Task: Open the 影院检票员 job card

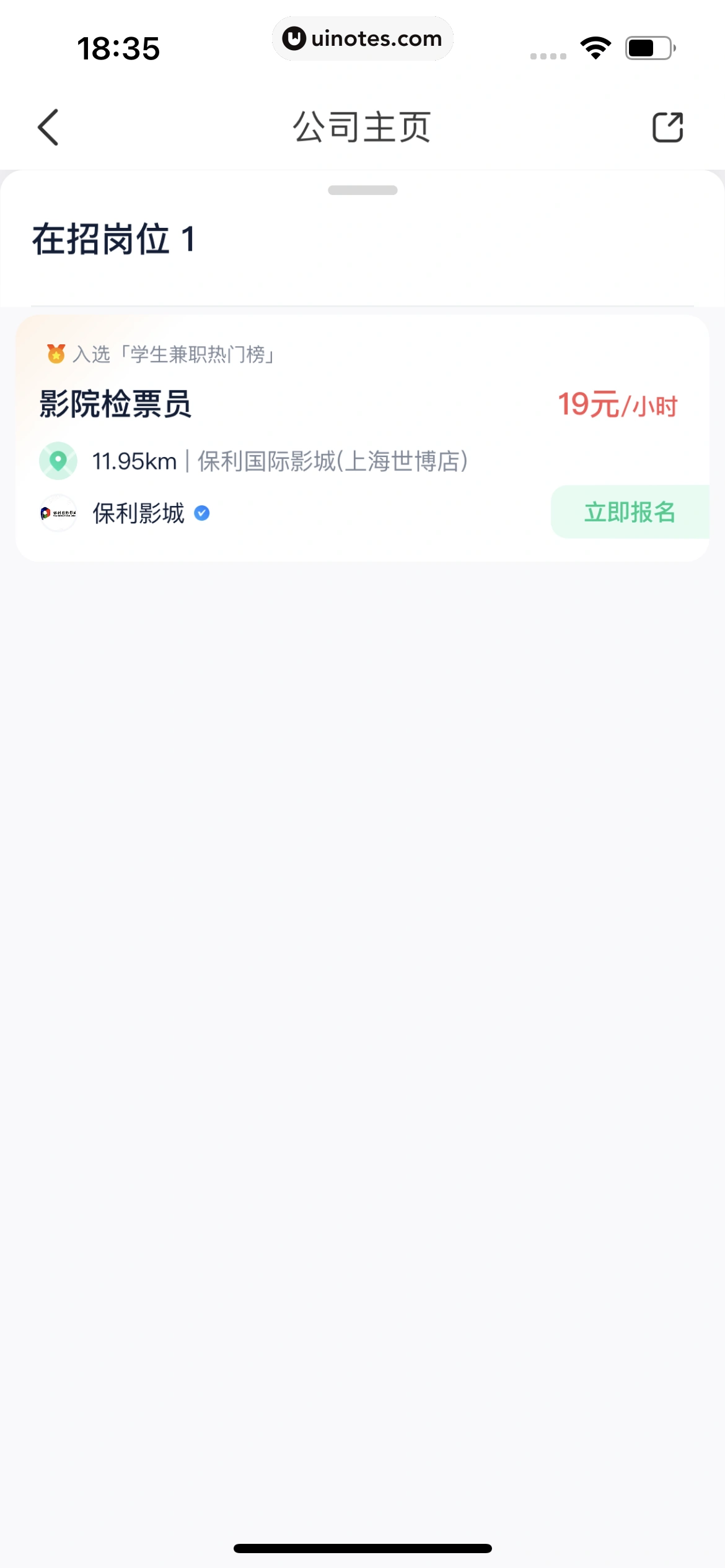Action: click(115, 404)
